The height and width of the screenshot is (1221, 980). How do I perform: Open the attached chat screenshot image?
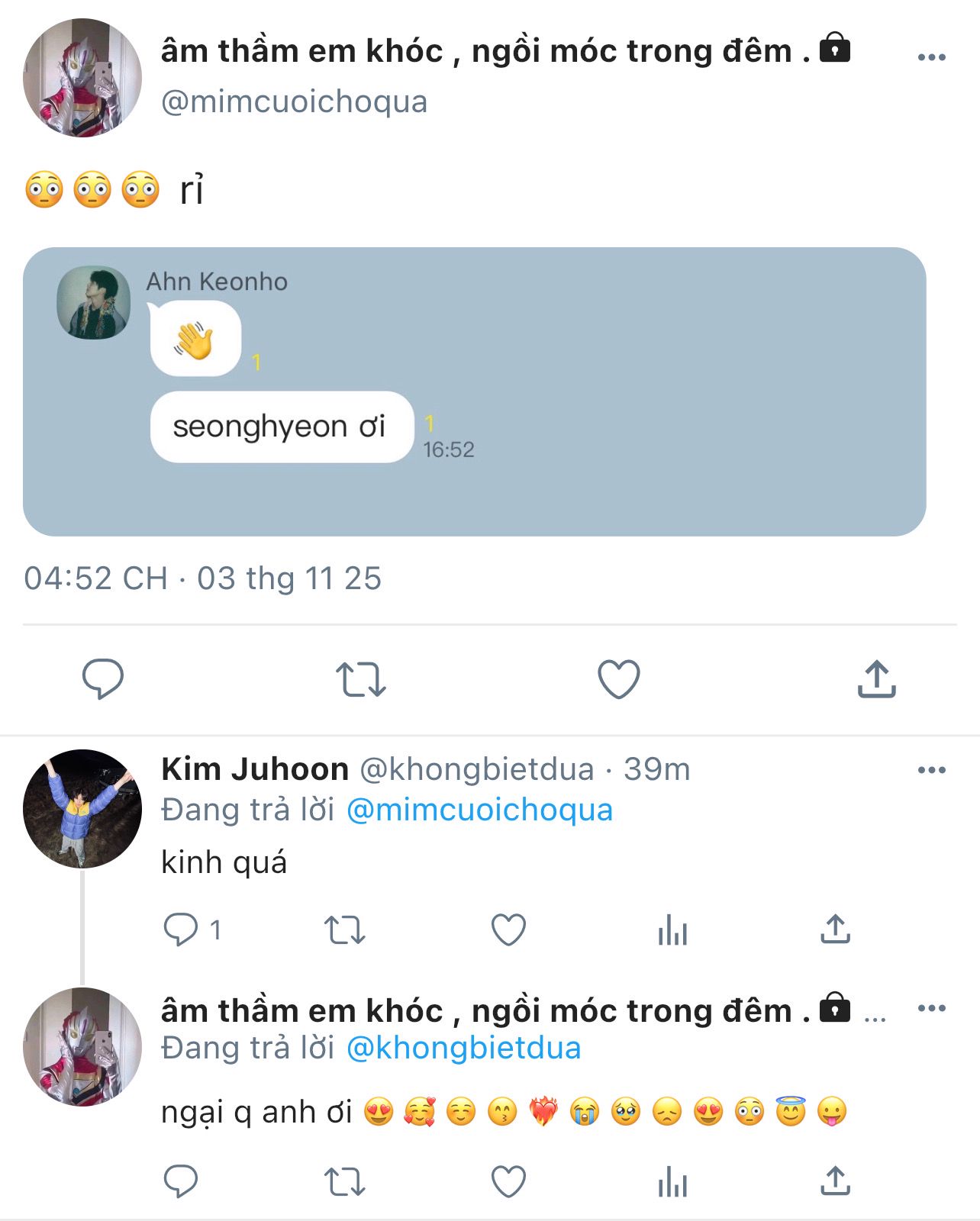click(474, 391)
